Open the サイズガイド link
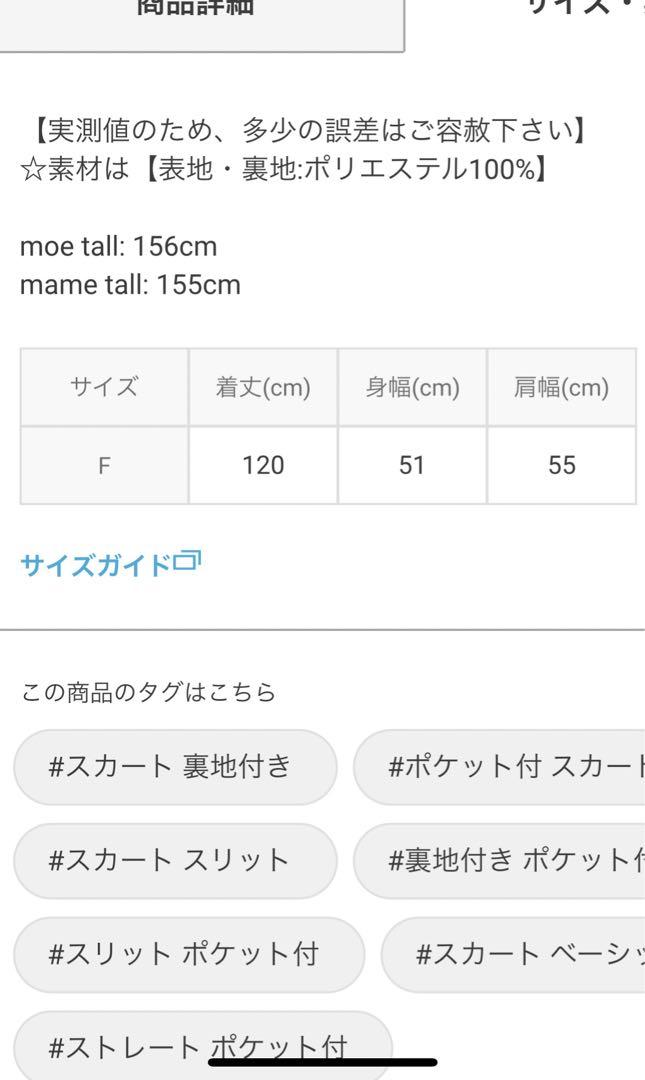The height and width of the screenshot is (1080, 645). pyautogui.click(x=110, y=565)
